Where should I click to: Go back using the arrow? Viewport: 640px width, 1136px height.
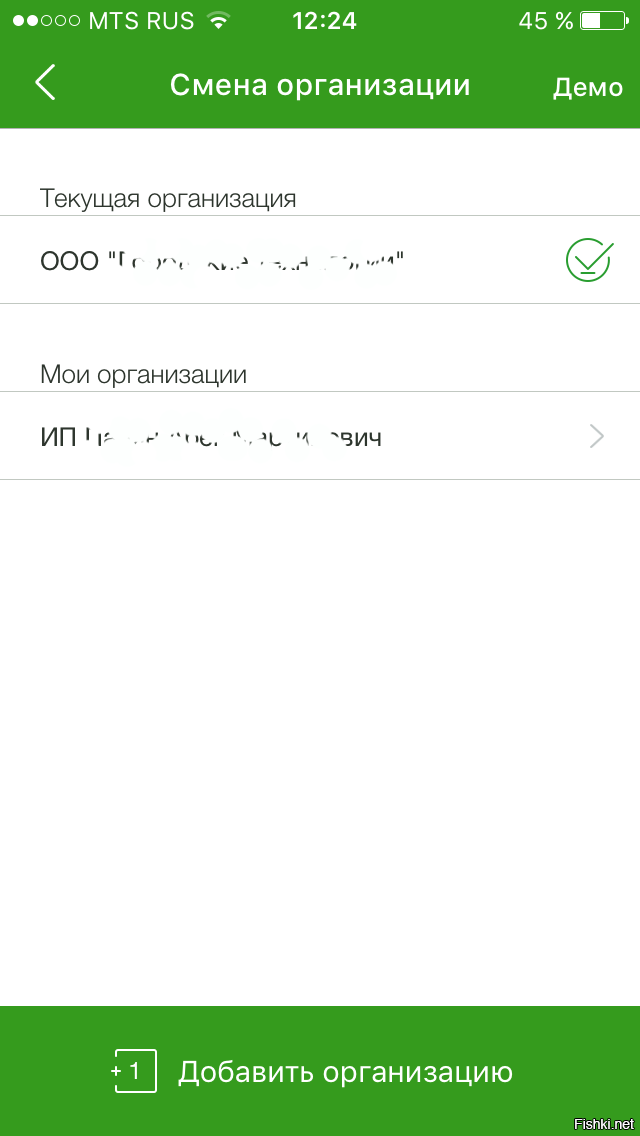point(45,83)
